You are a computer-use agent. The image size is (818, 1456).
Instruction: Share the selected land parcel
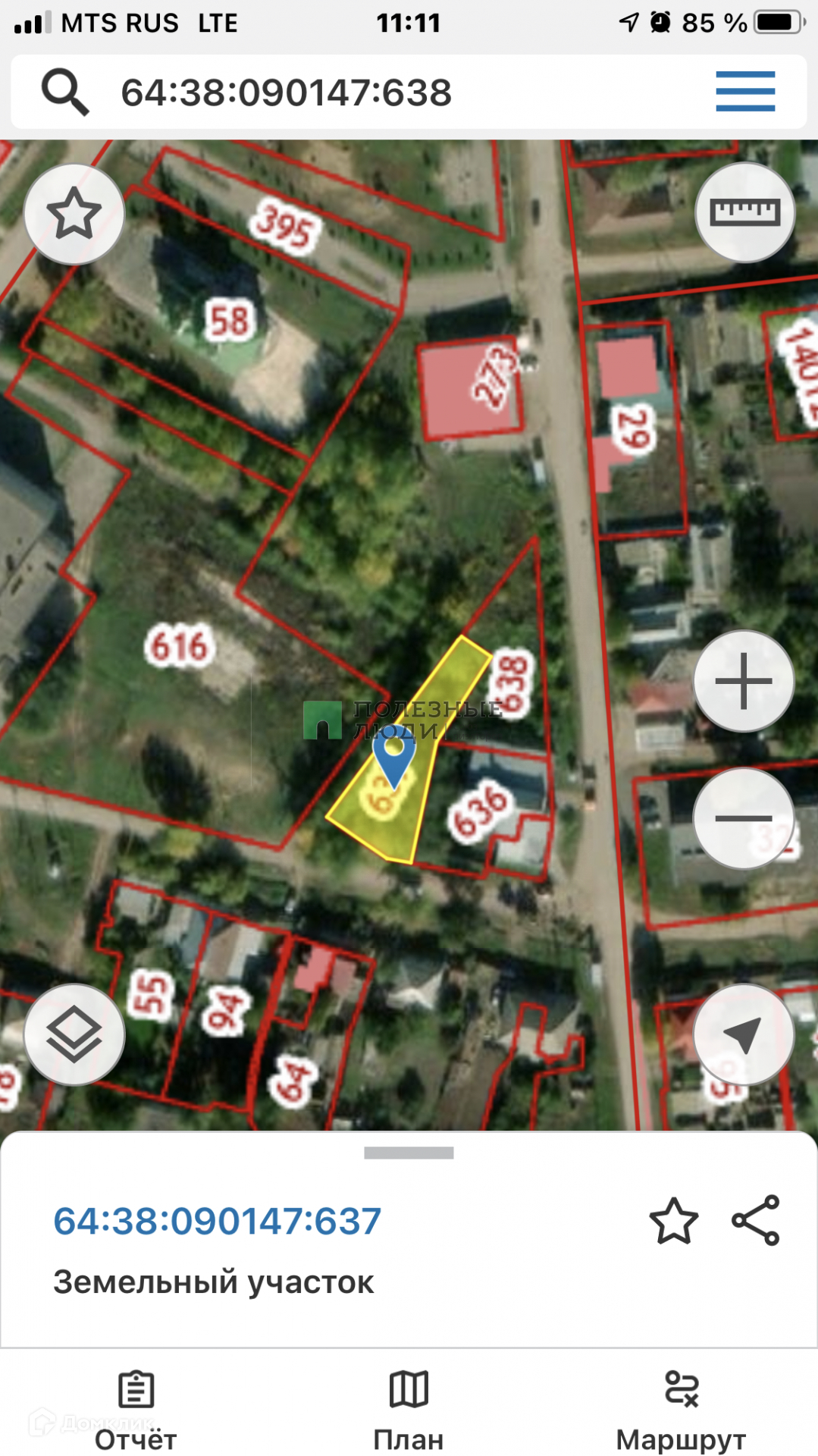pyautogui.click(x=755, y=1220)
